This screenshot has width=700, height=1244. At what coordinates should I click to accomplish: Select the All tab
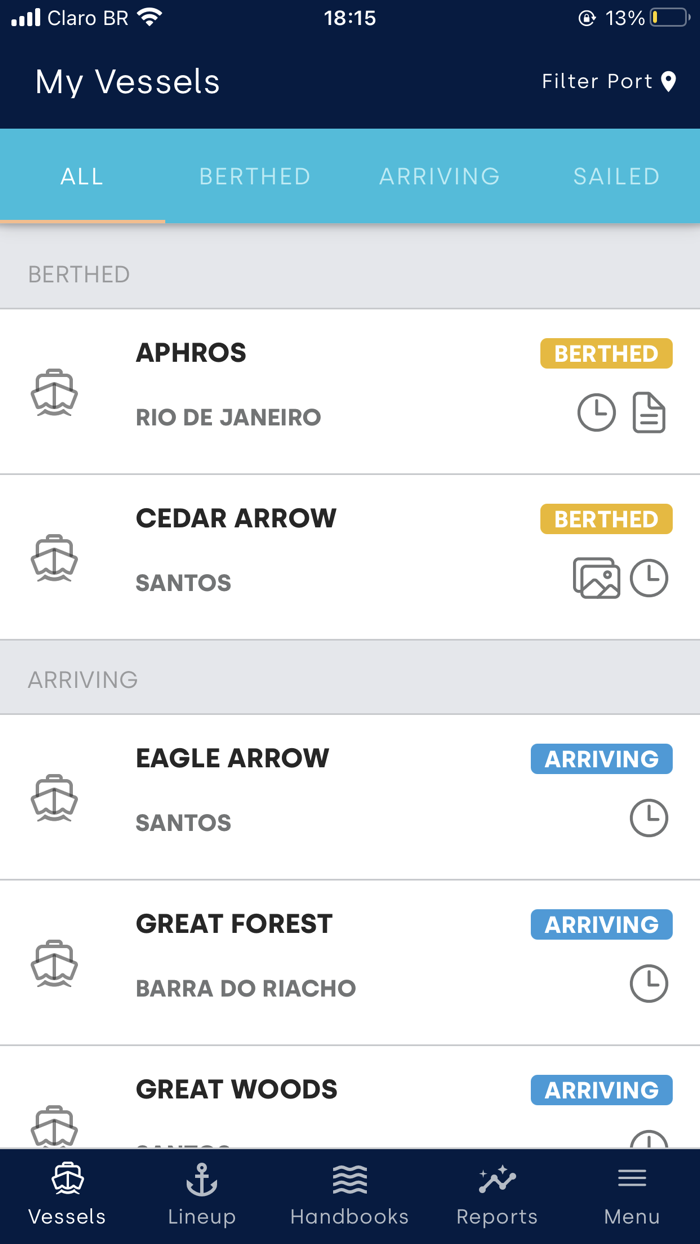[x=82, y=177]
